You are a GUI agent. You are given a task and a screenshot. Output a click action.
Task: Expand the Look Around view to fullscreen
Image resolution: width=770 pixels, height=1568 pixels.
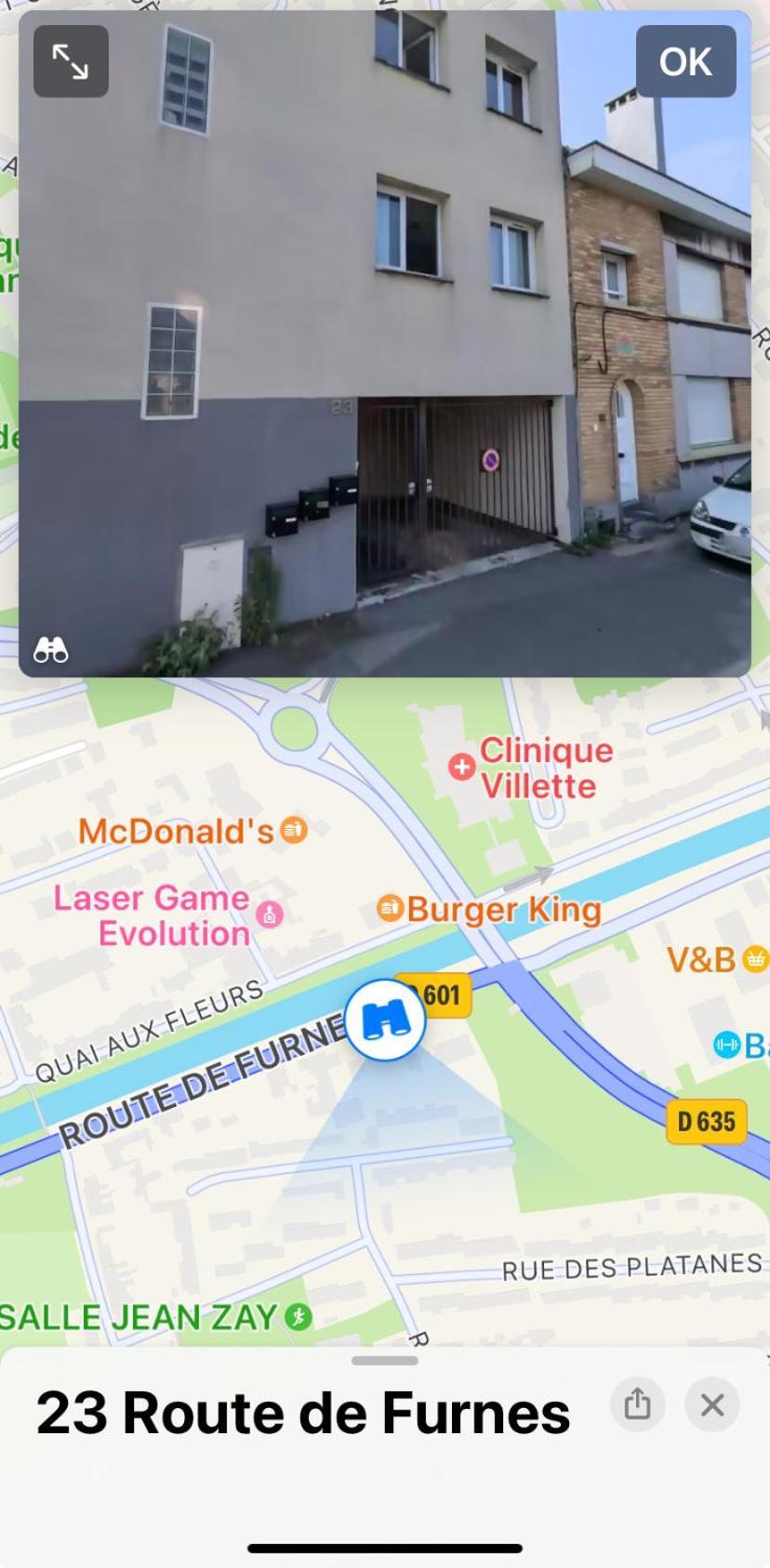tap(71, 61)
